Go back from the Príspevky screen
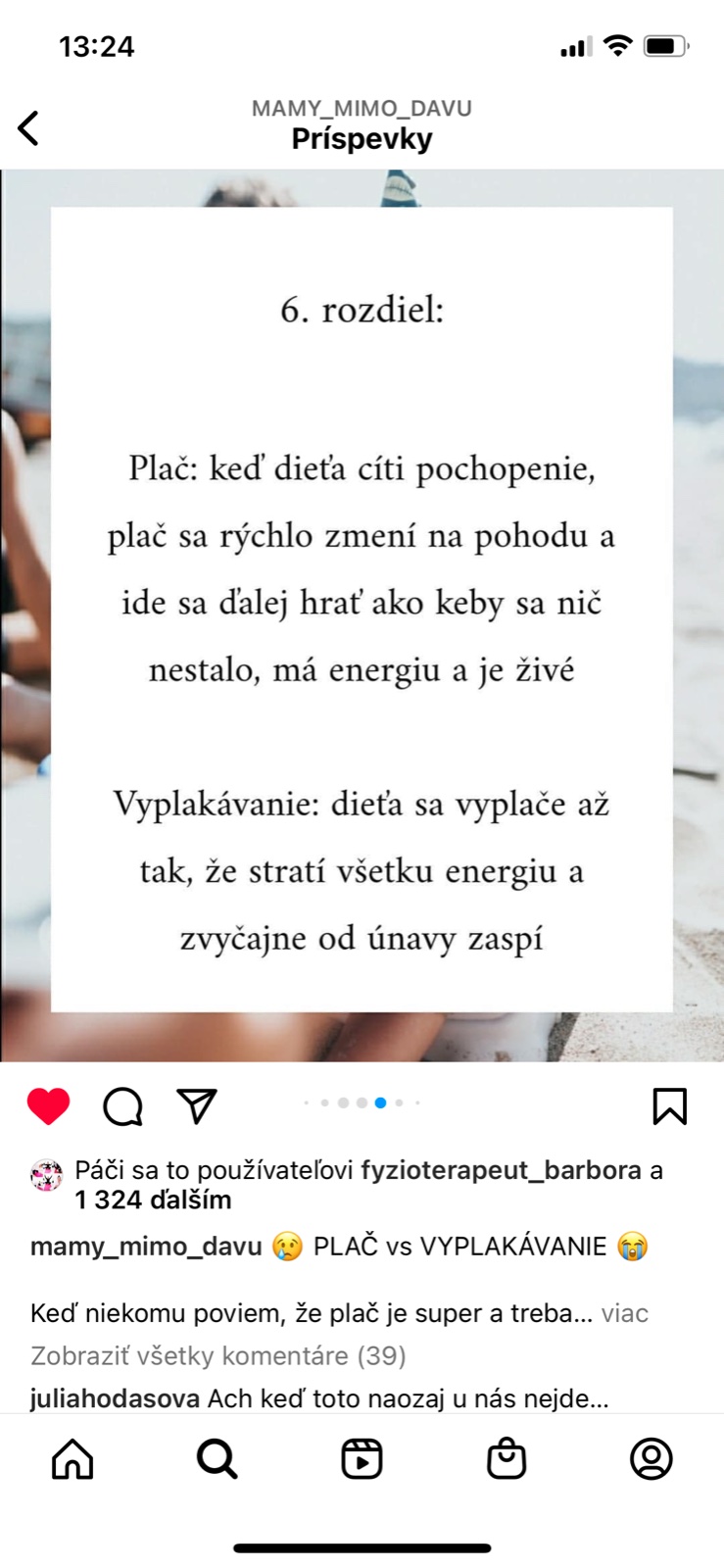 29,127
